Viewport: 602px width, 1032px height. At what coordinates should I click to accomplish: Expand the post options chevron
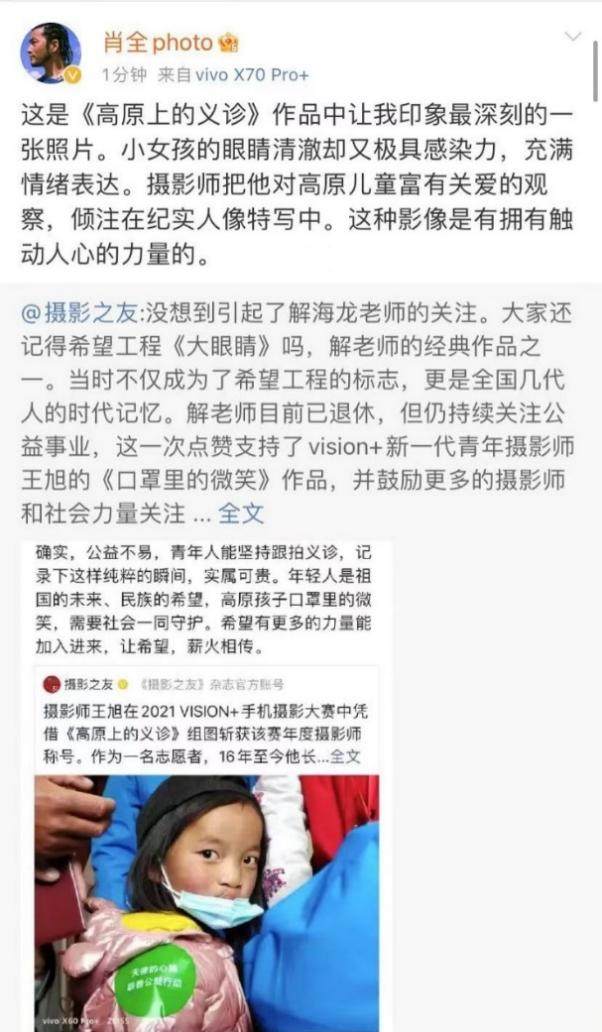pyautogui.click(x=572, y=37)
